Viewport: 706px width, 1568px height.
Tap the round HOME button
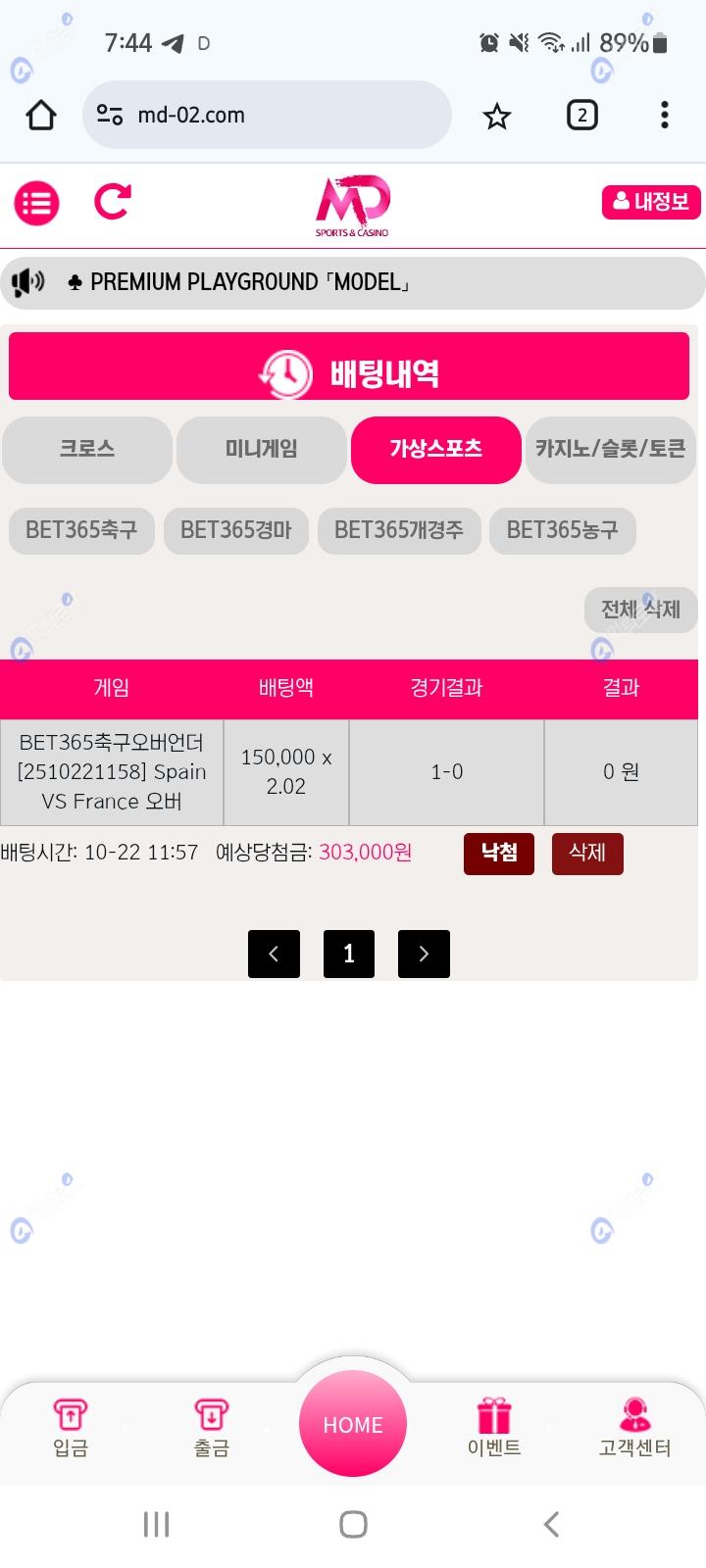(353, 1424)
